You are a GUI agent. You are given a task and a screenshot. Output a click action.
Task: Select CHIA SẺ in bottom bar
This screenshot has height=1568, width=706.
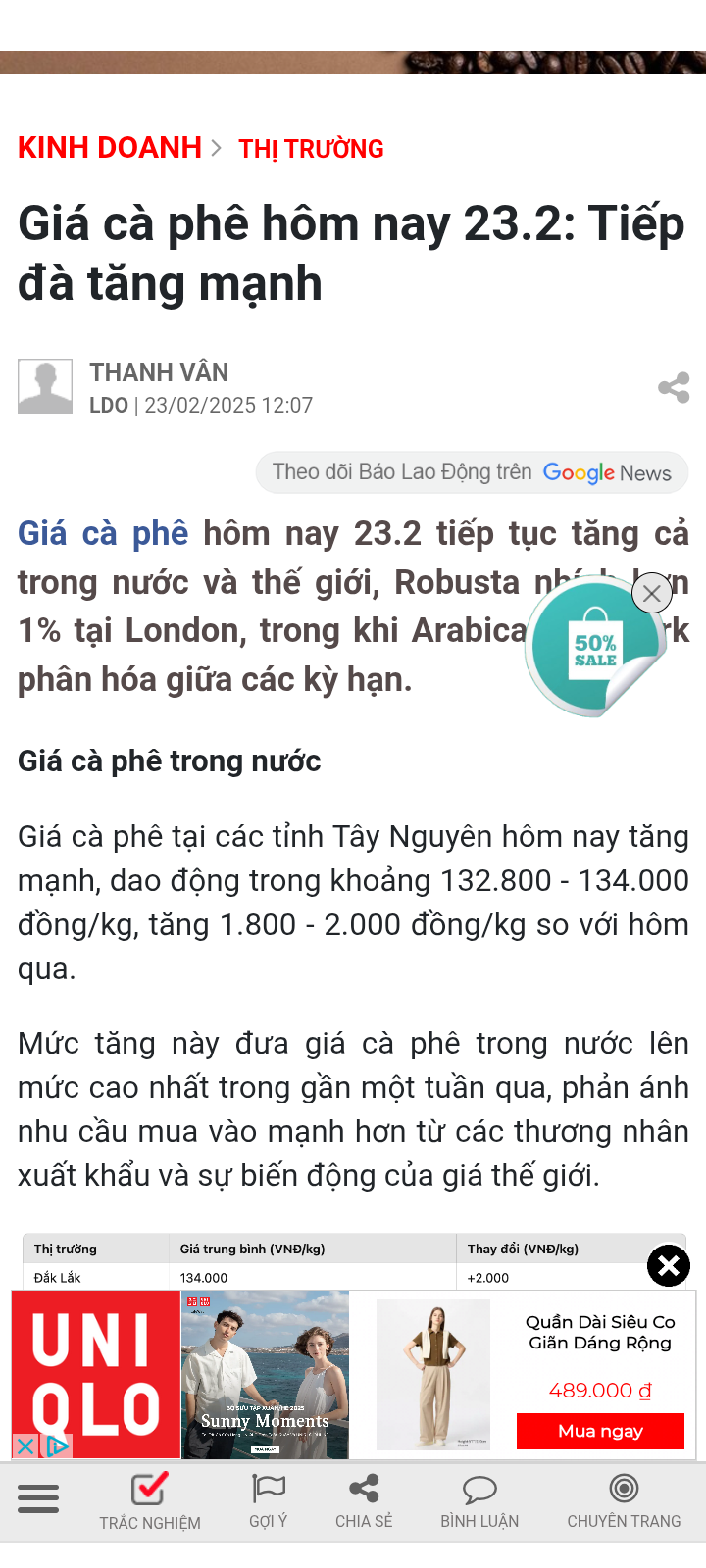(364, 1501)
